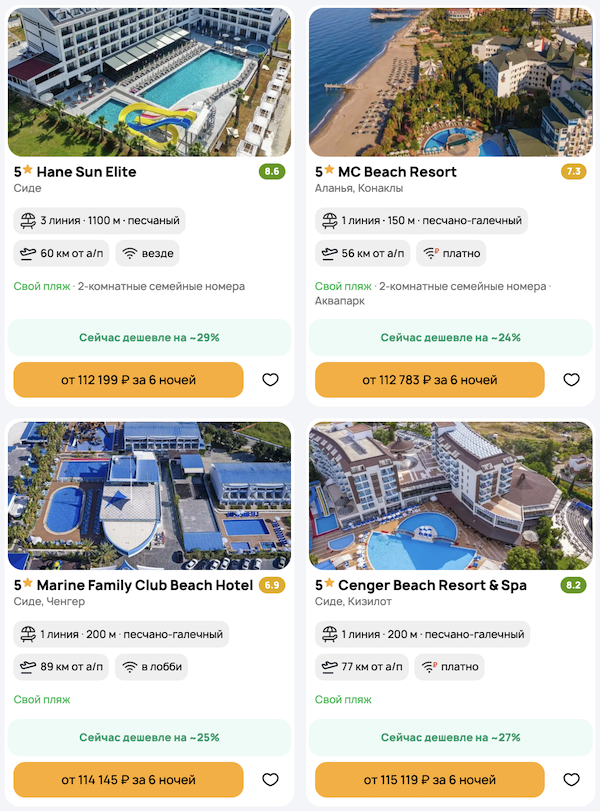Select the 112 199 ₽ offer for six nights
600x811 pixels.
[129, 380]
